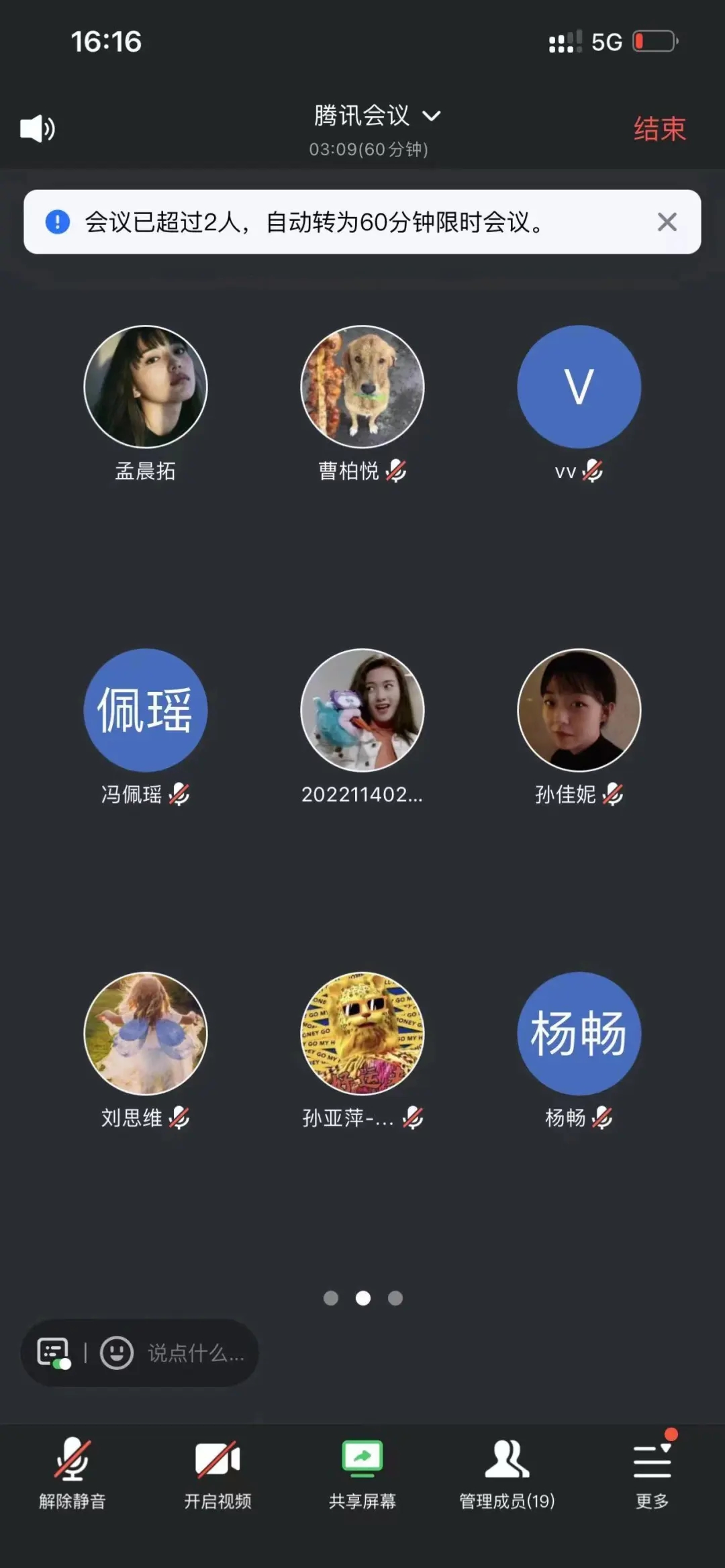Open participant 杨畅's tile
The height and width of the screenshot is (1568, 725).
pos(579,1034)
